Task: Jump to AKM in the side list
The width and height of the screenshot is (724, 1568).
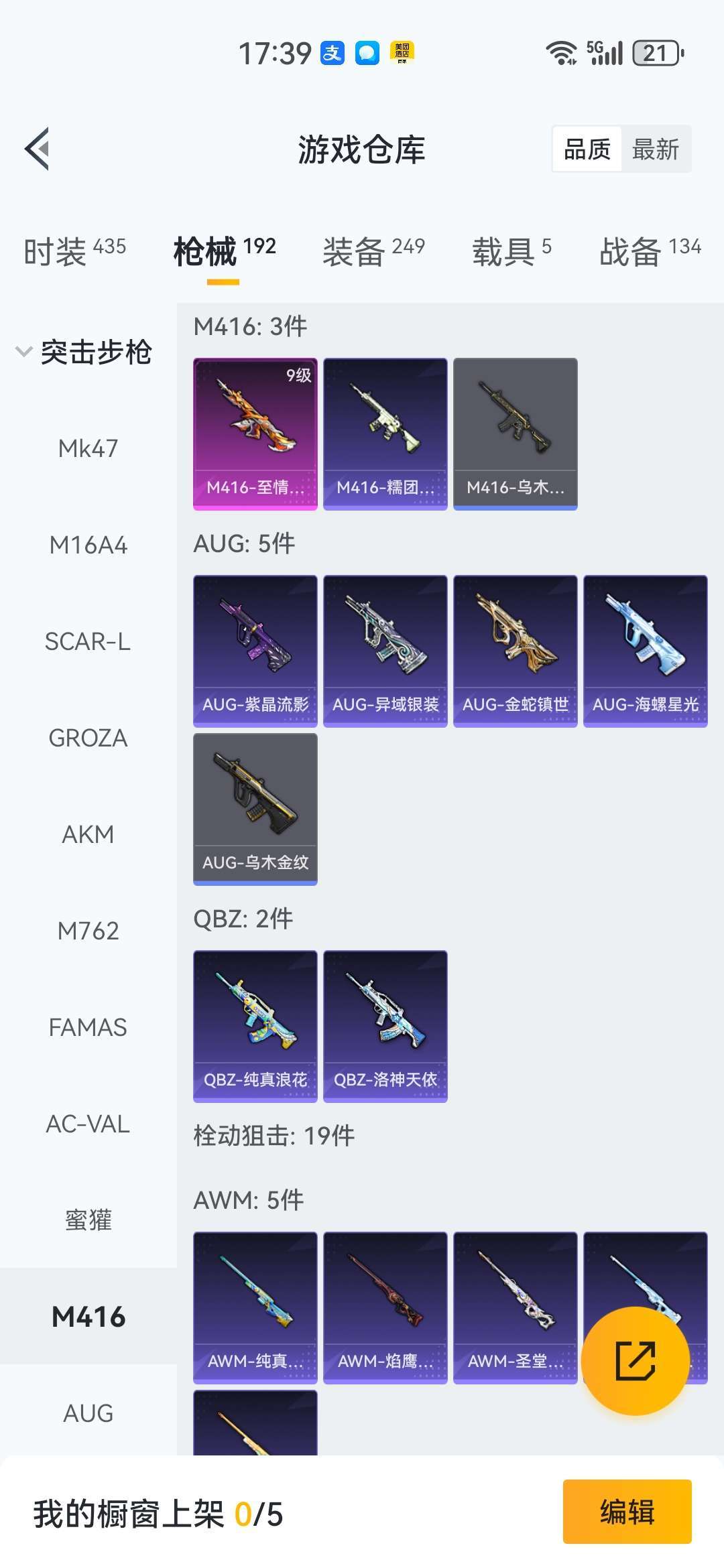Action: (88, 834)
